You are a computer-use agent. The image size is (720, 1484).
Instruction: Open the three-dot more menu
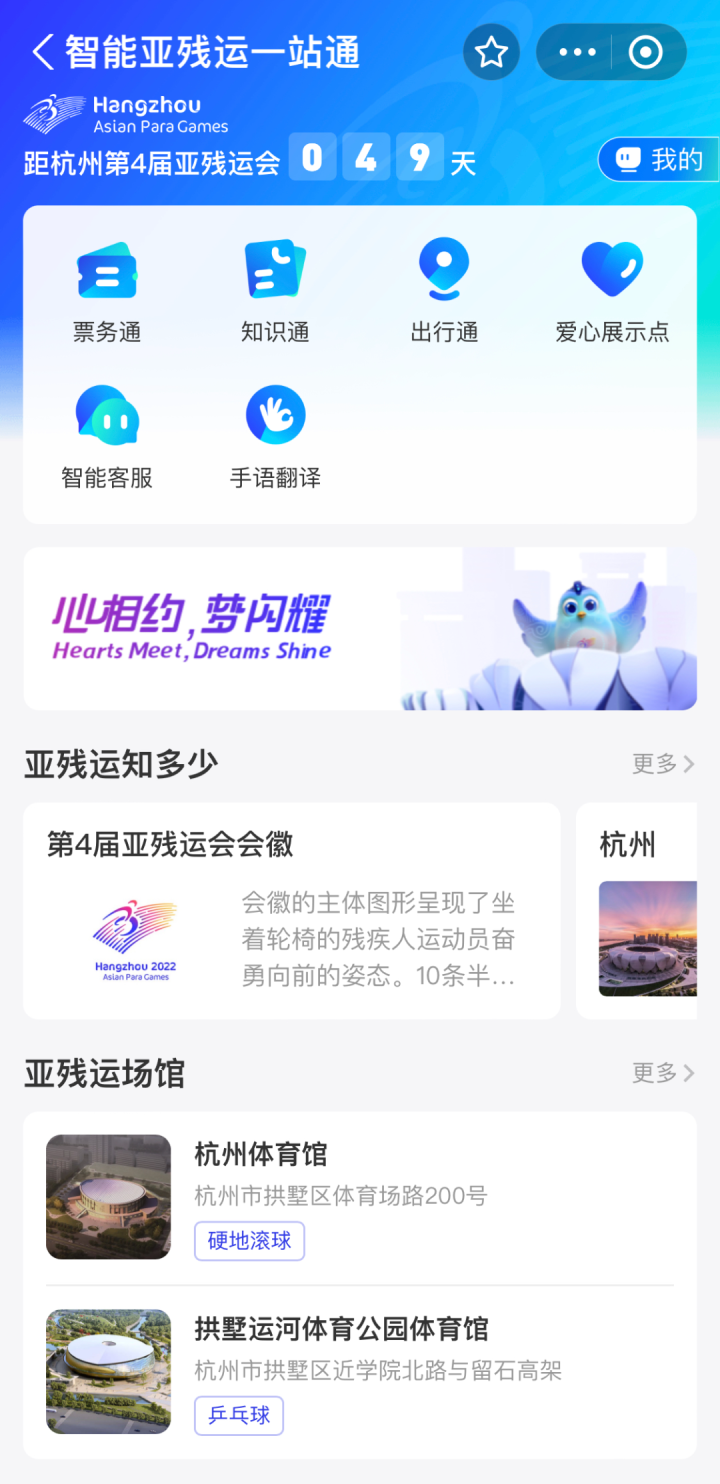[577, 52]
